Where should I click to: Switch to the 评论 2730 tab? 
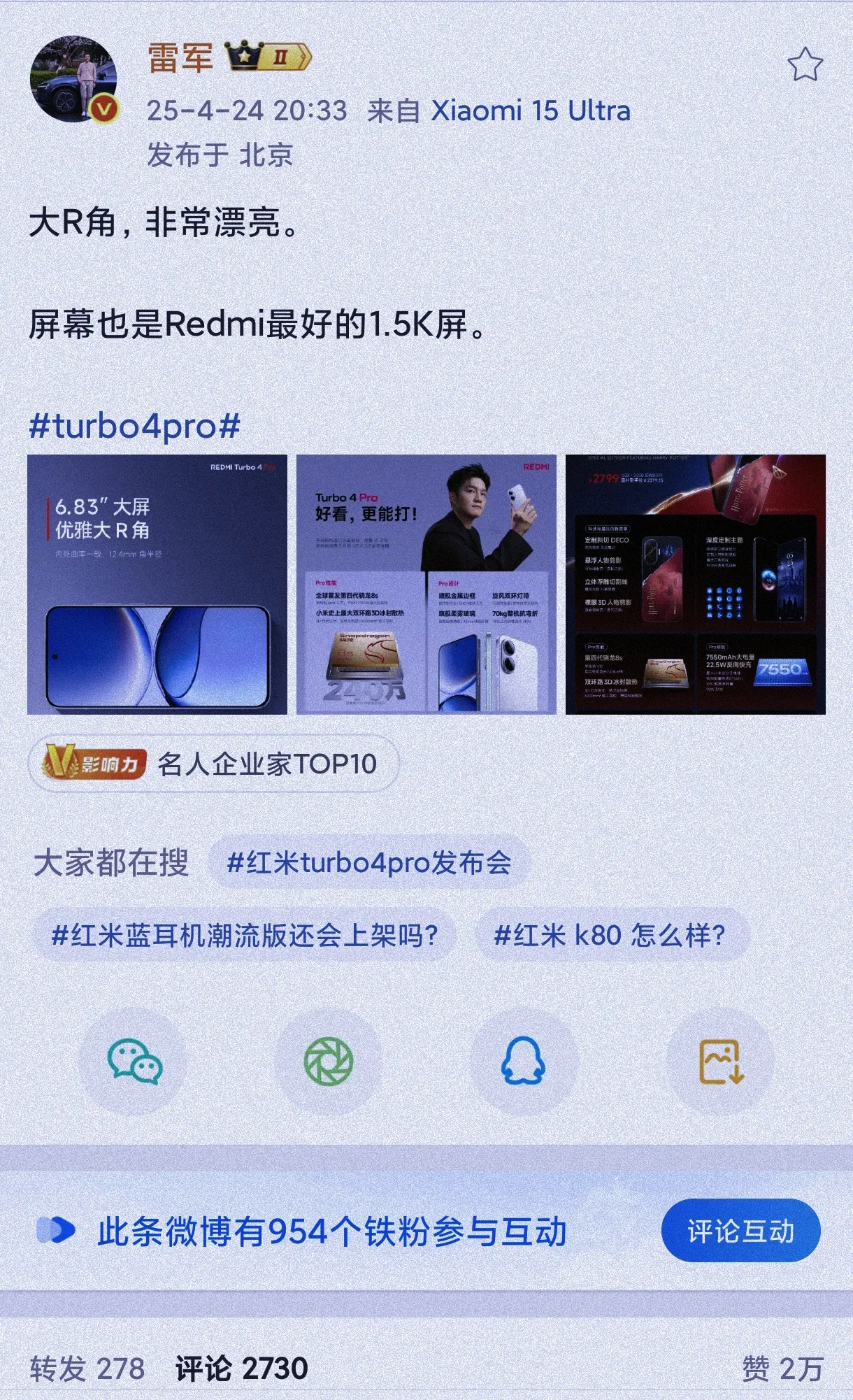[x=241, y=1369]
